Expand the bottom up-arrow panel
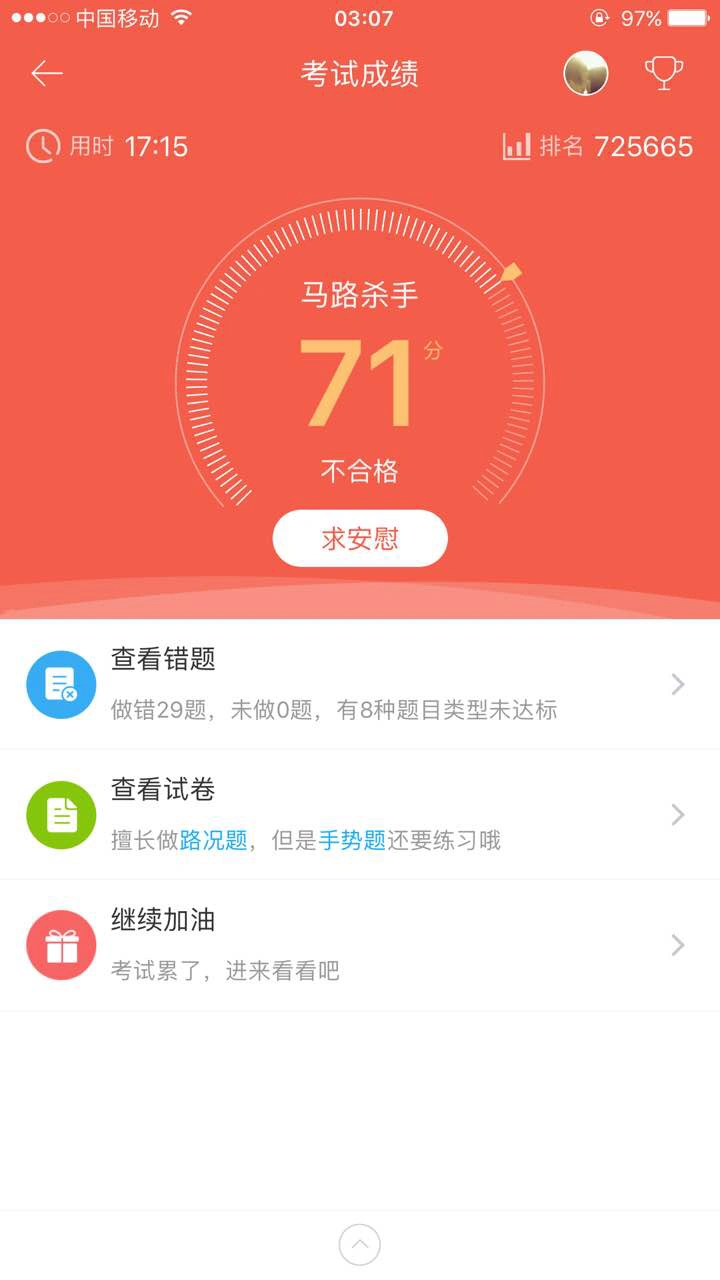 point(360,1245)
